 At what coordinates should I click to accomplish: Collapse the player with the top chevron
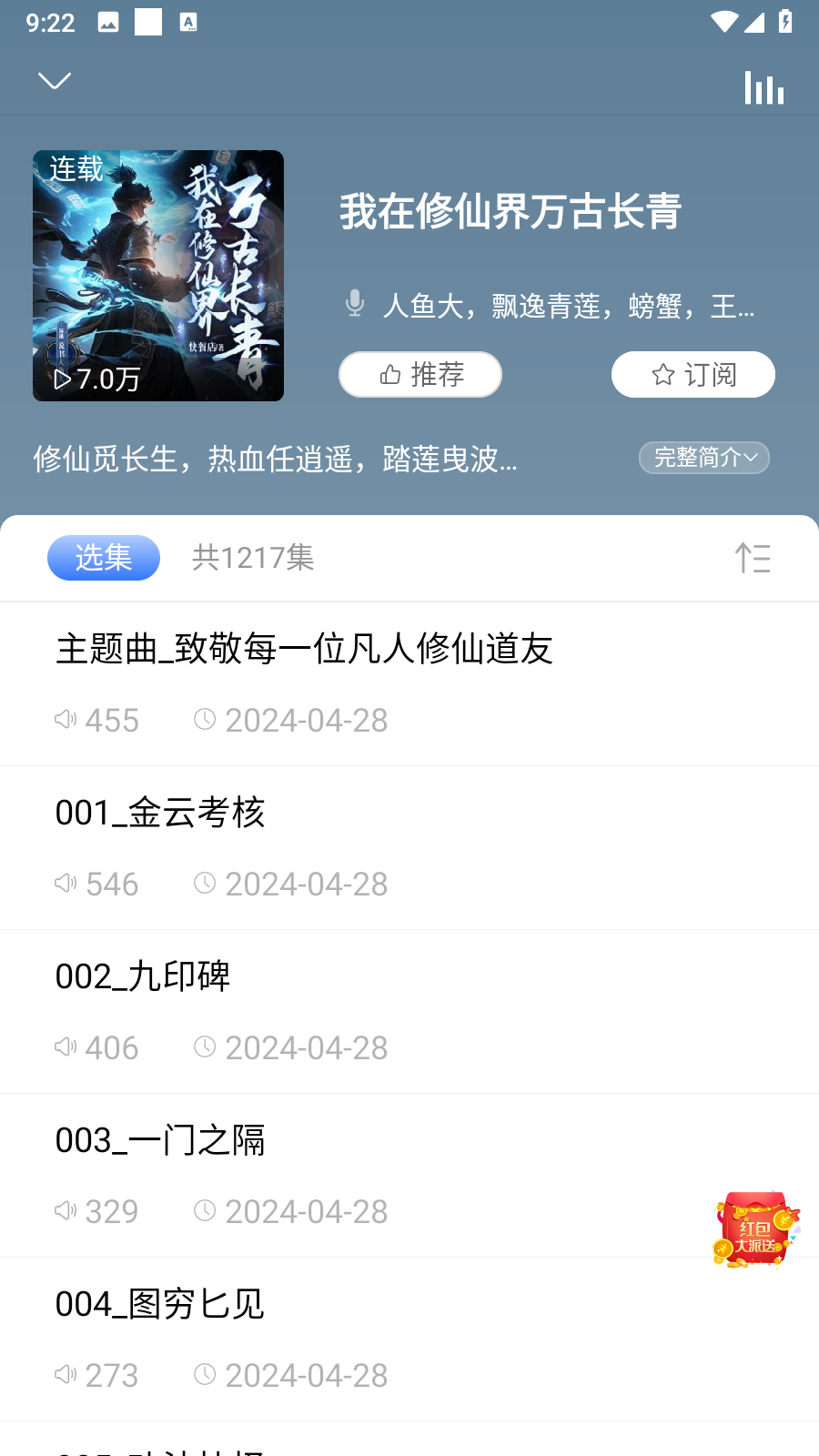(x=55, y=81)
